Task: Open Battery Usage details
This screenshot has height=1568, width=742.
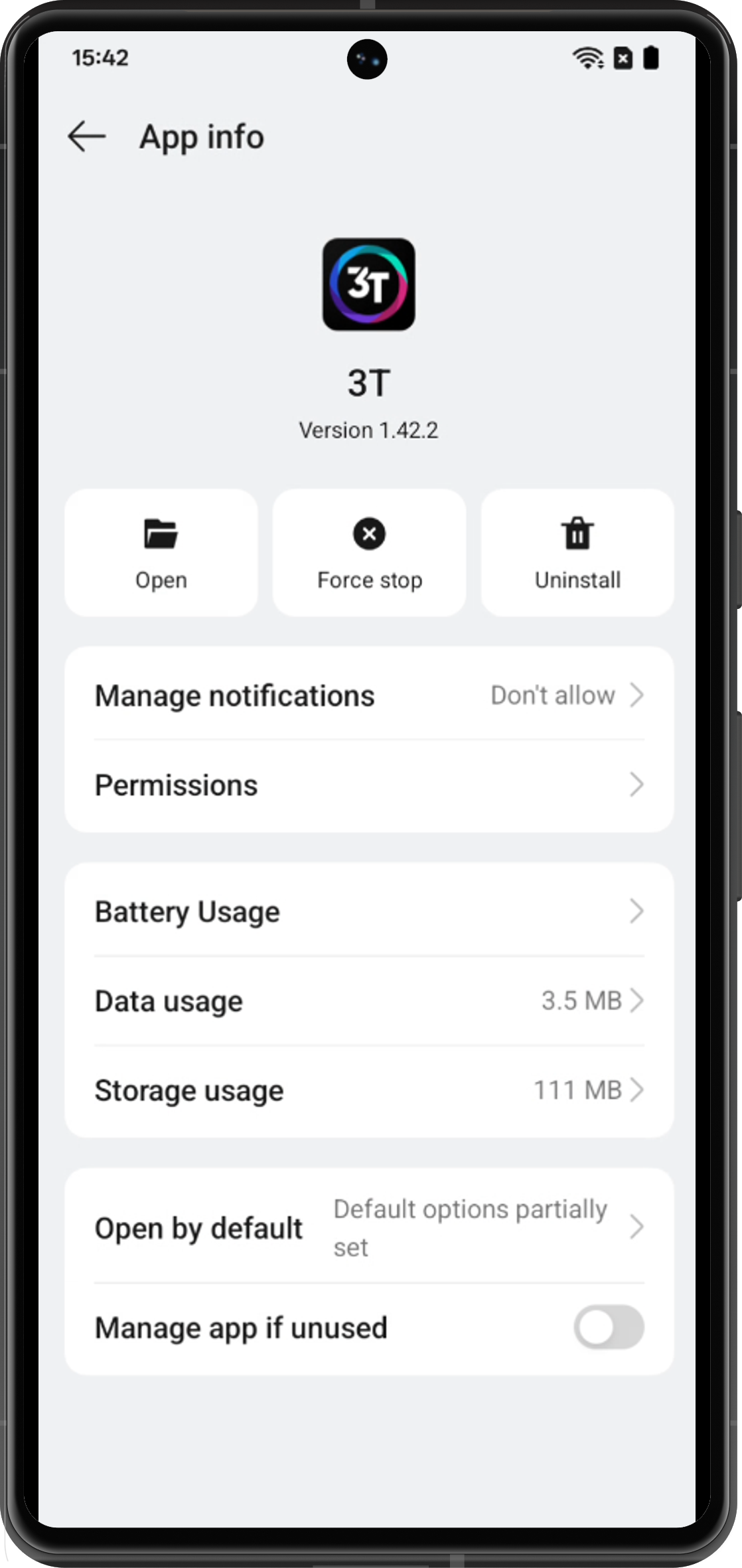Action: 369,911
